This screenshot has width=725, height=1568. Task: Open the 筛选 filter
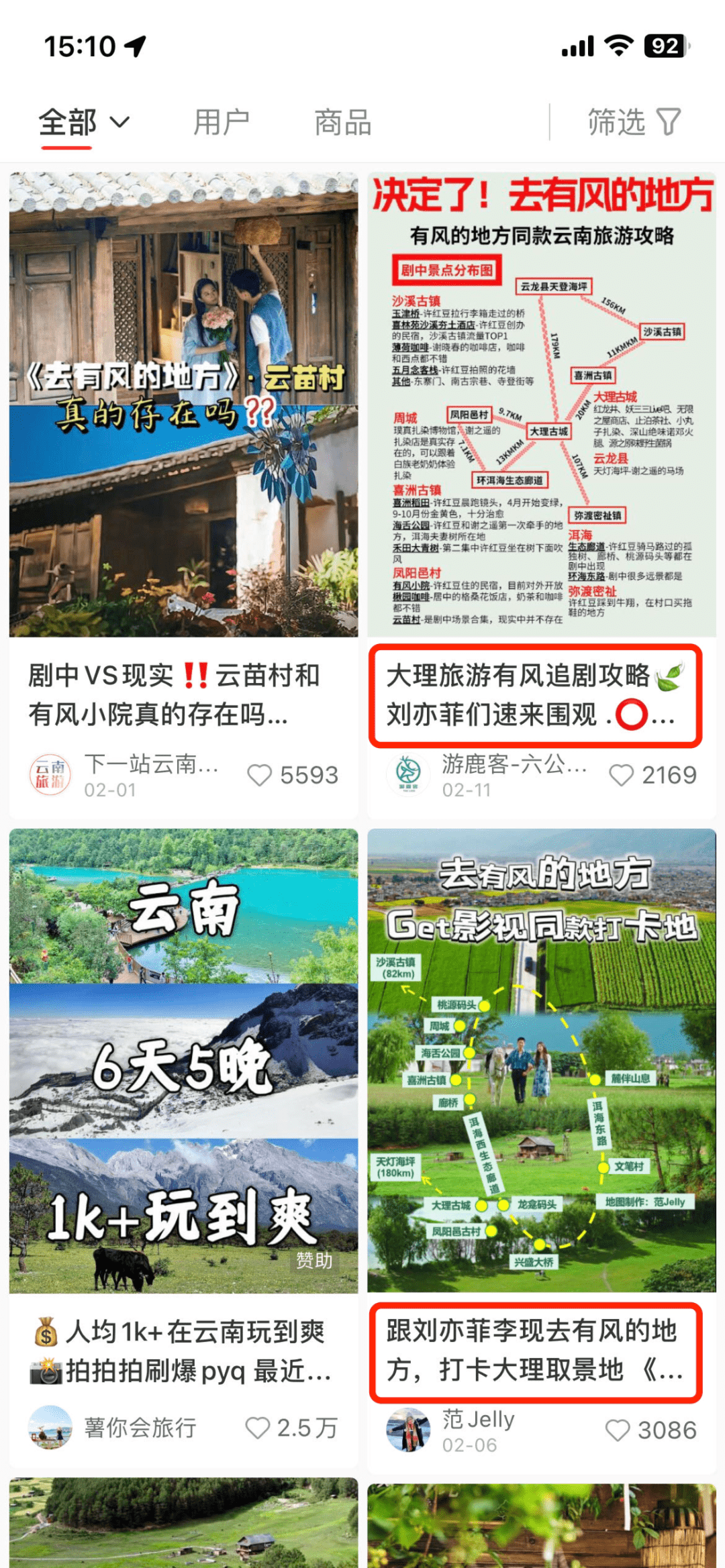(633, 123)
